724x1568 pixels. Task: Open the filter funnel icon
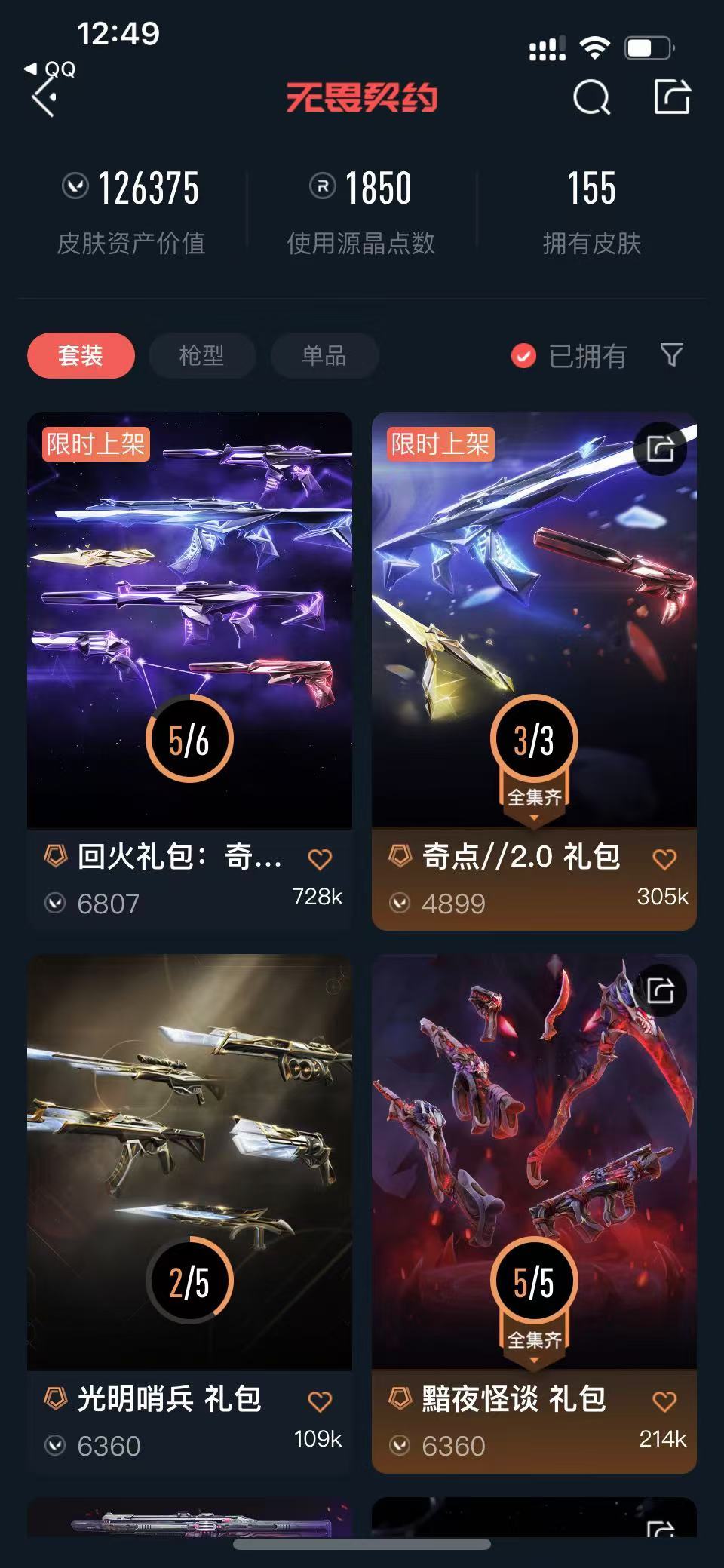pyautogui.click(x=671, y=354)
